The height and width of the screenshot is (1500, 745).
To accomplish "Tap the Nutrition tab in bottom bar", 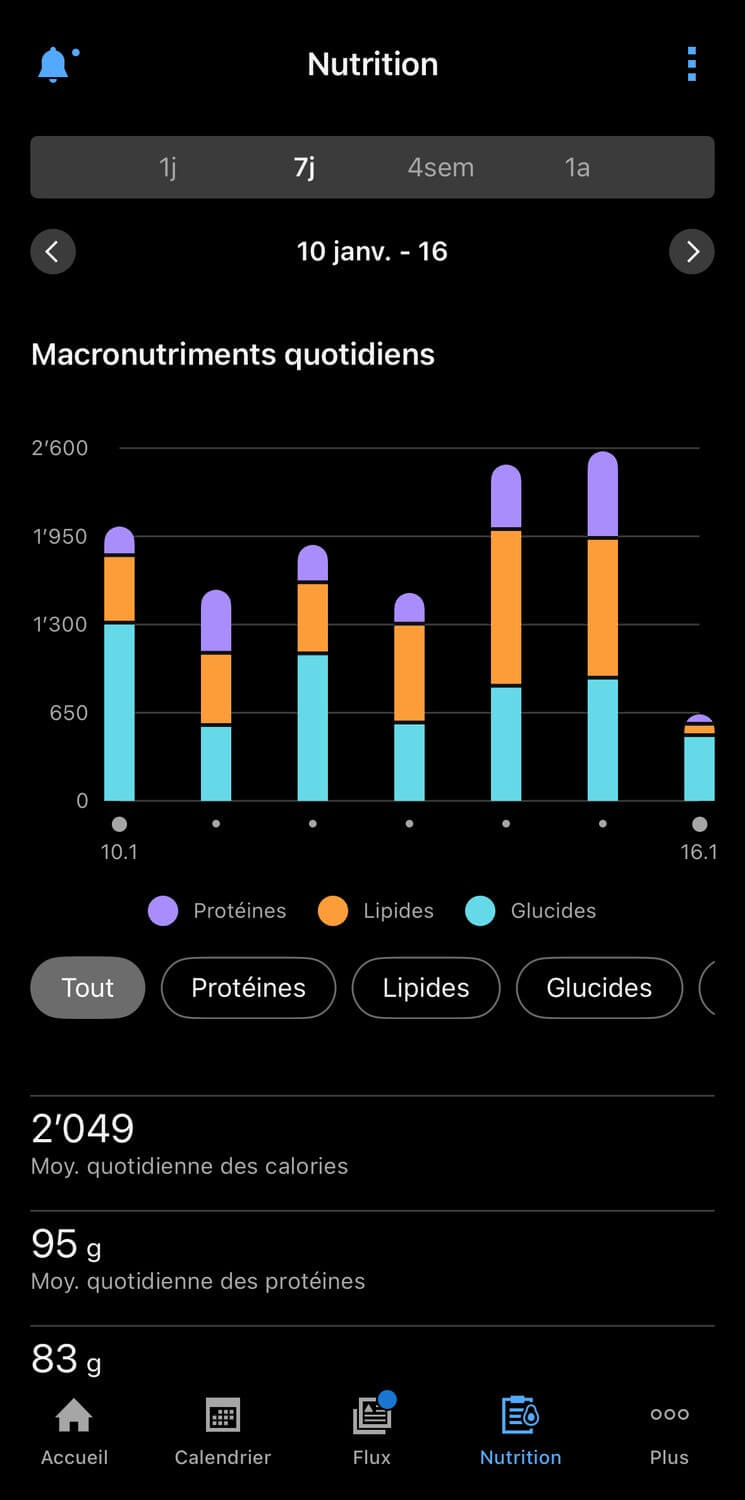I will click(x=520, y=1431).
